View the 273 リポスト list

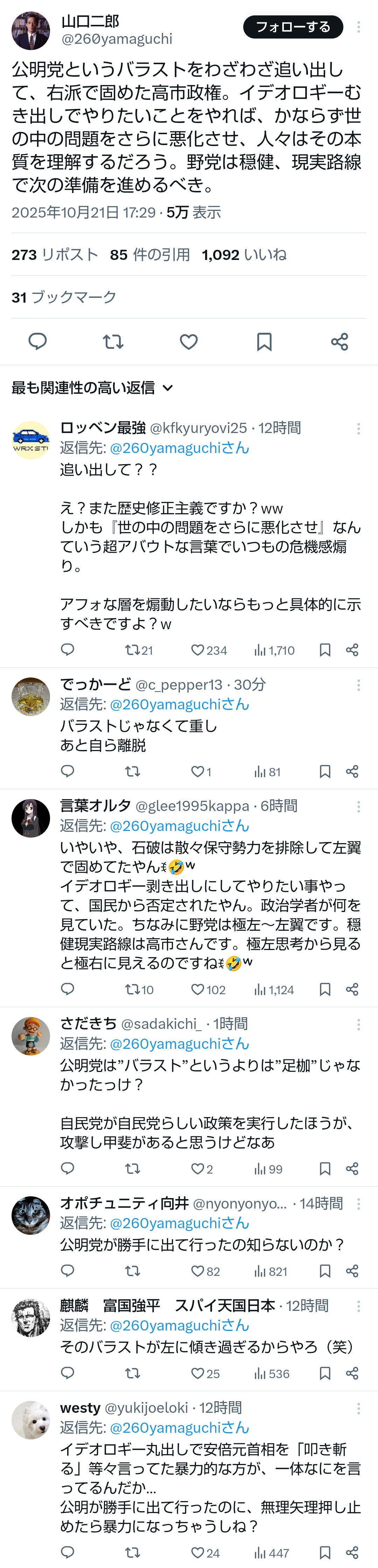click(55, 254)
